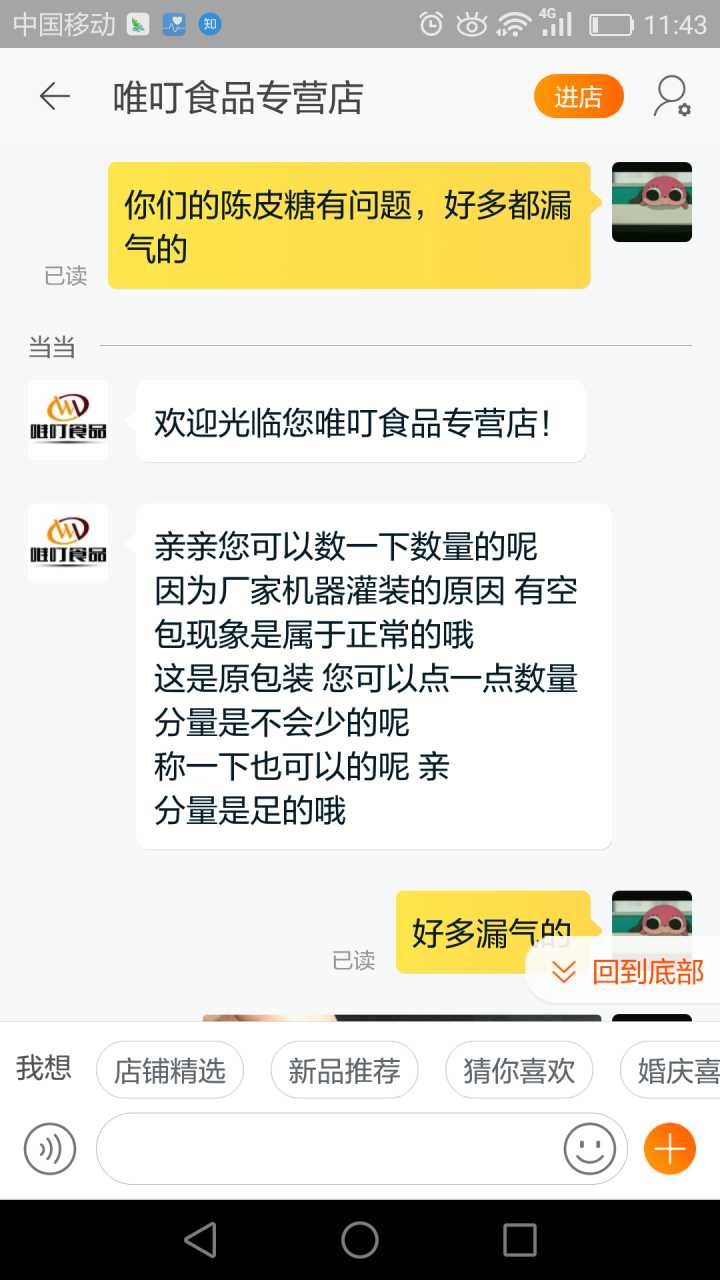Open the recent apps overview
Screen dimensions: 720x1280
click(x=519, y=1240)
